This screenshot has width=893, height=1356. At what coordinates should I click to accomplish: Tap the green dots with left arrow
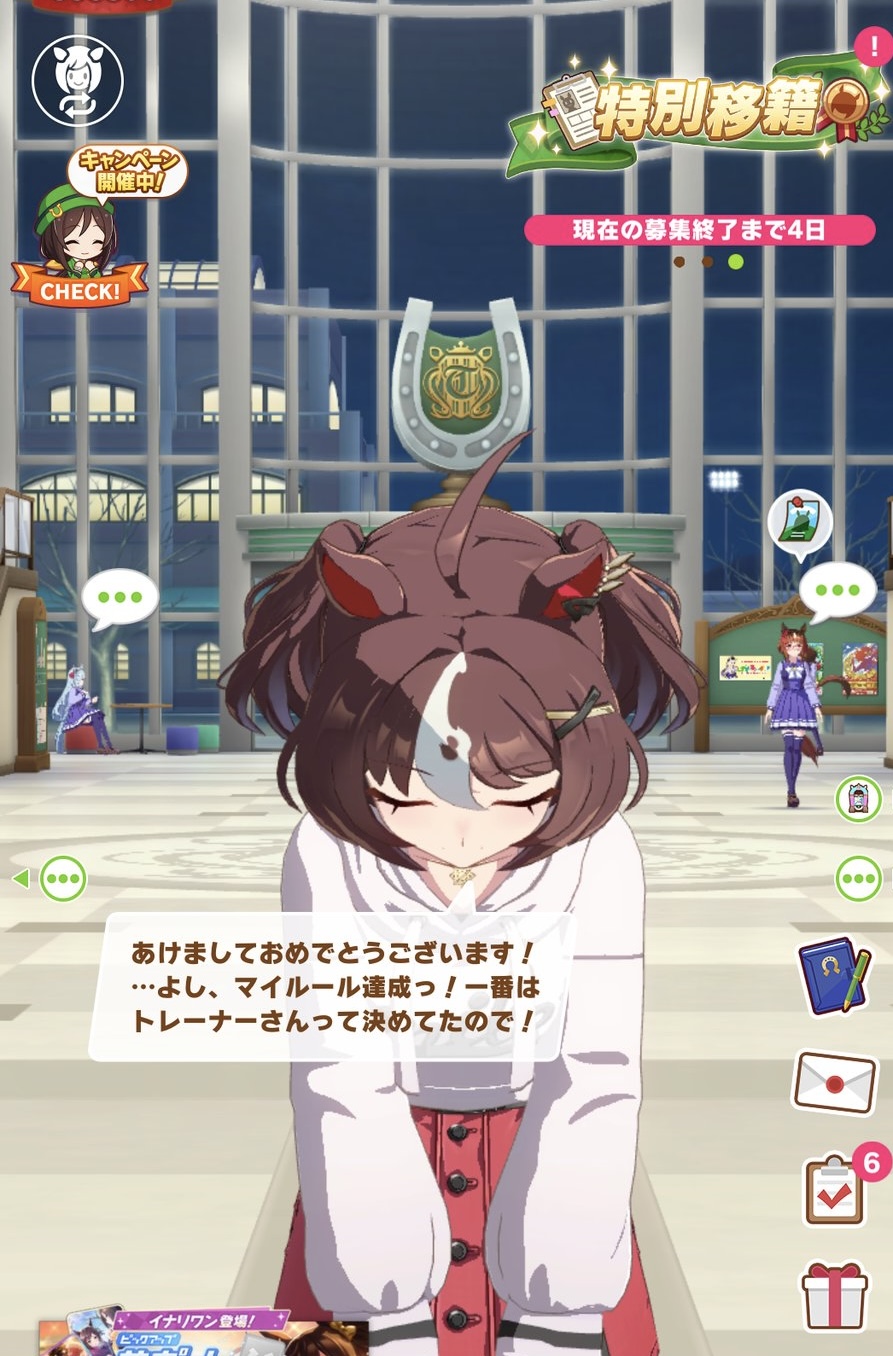pos(62,880)
